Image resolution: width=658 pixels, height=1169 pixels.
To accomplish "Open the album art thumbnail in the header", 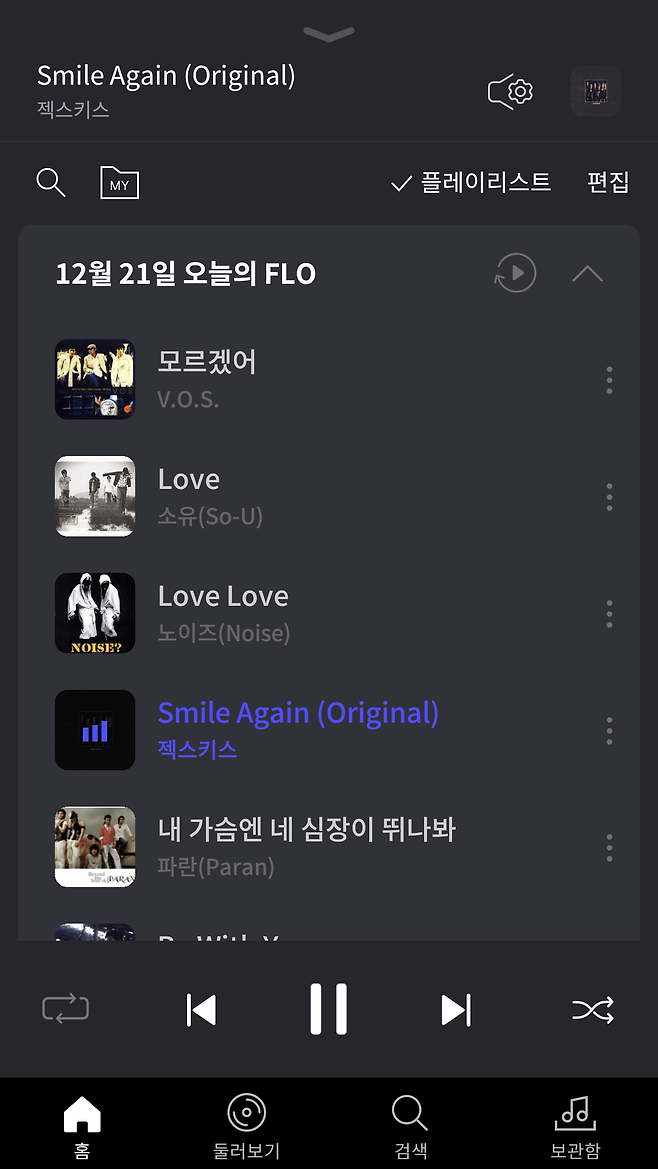I will coord(595,91).
